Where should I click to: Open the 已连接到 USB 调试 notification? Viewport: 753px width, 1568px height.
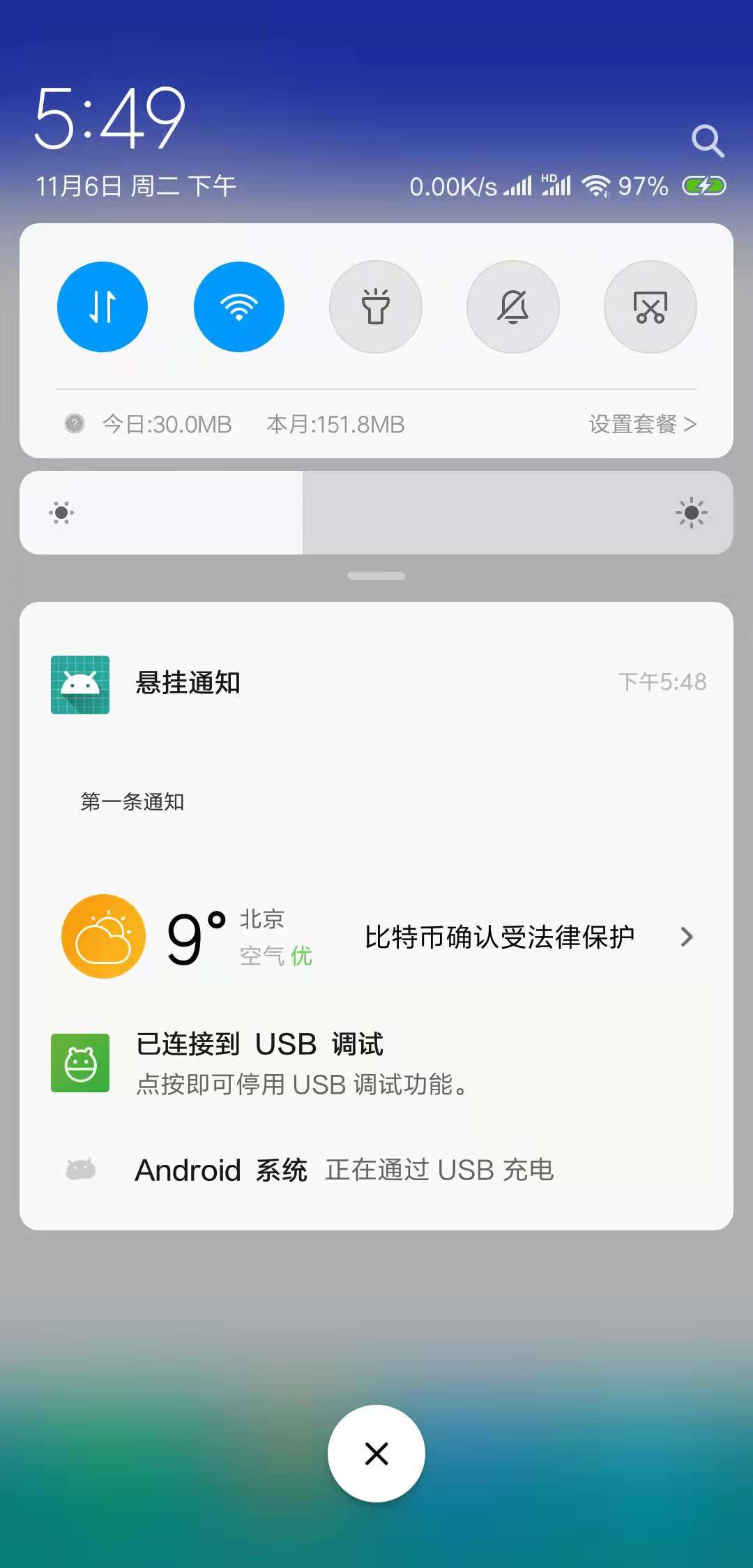coord(376,1063)
